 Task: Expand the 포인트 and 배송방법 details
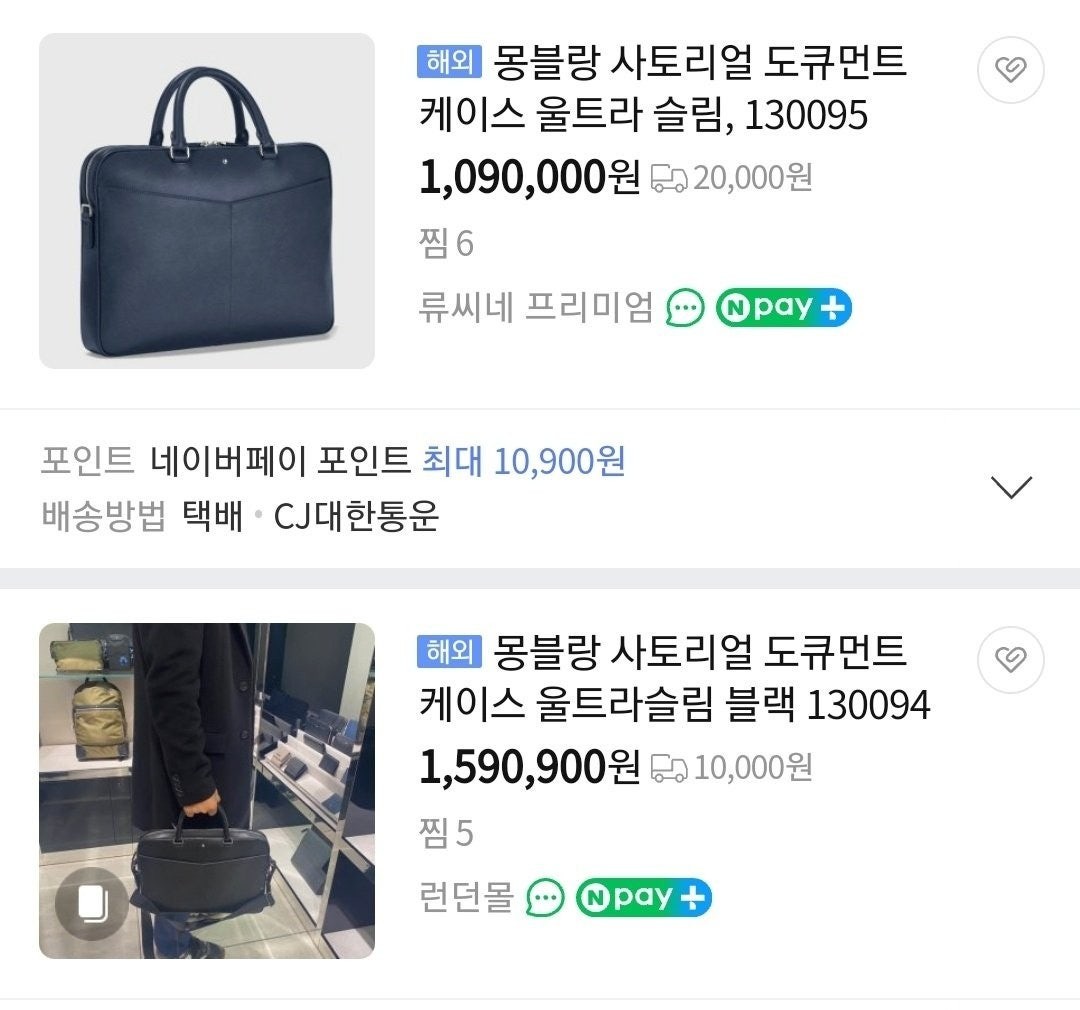pyautogui.click(x=1010, y=487)
